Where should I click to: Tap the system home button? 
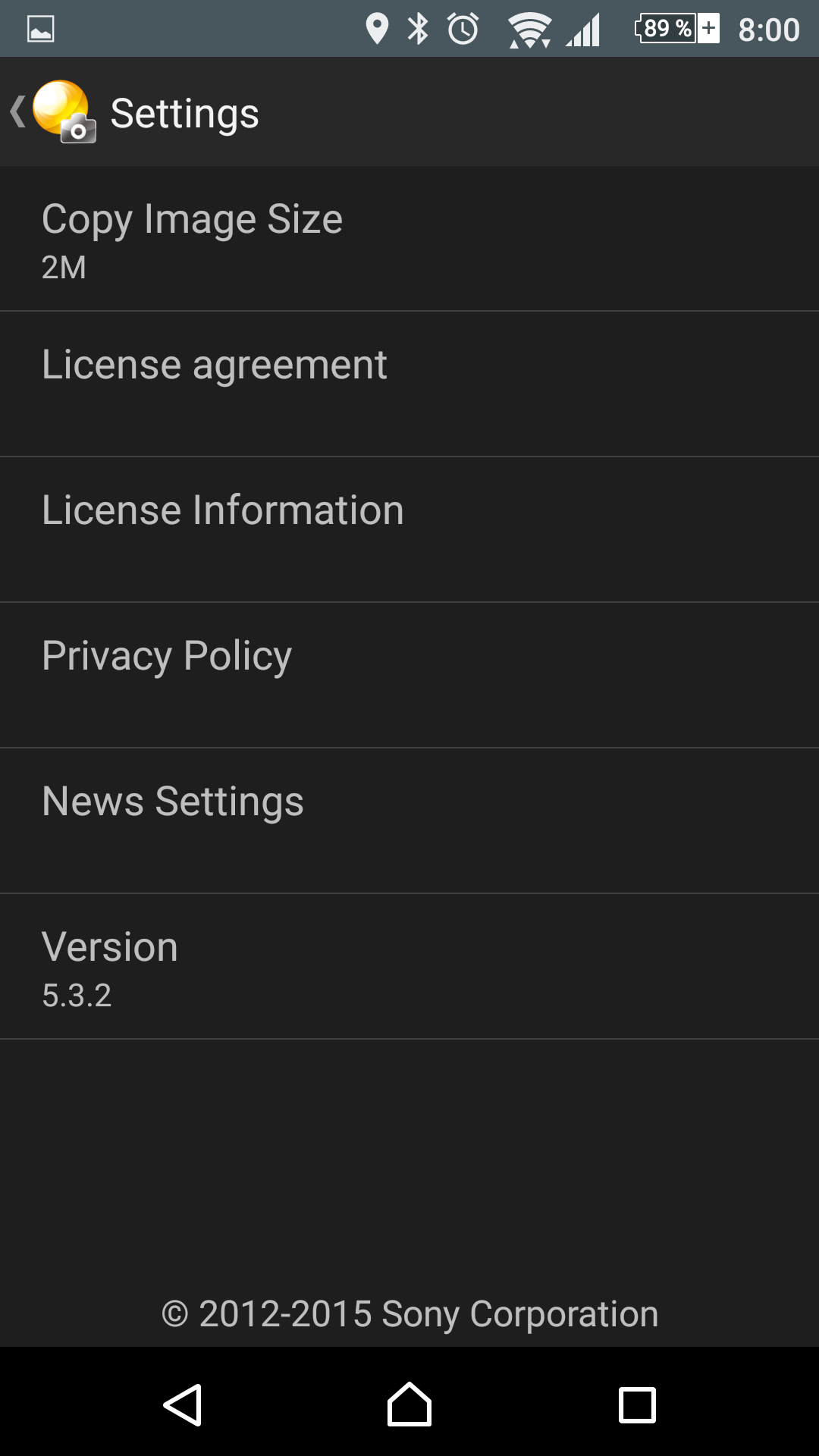pyautogui.click(x=409, y=1404)
